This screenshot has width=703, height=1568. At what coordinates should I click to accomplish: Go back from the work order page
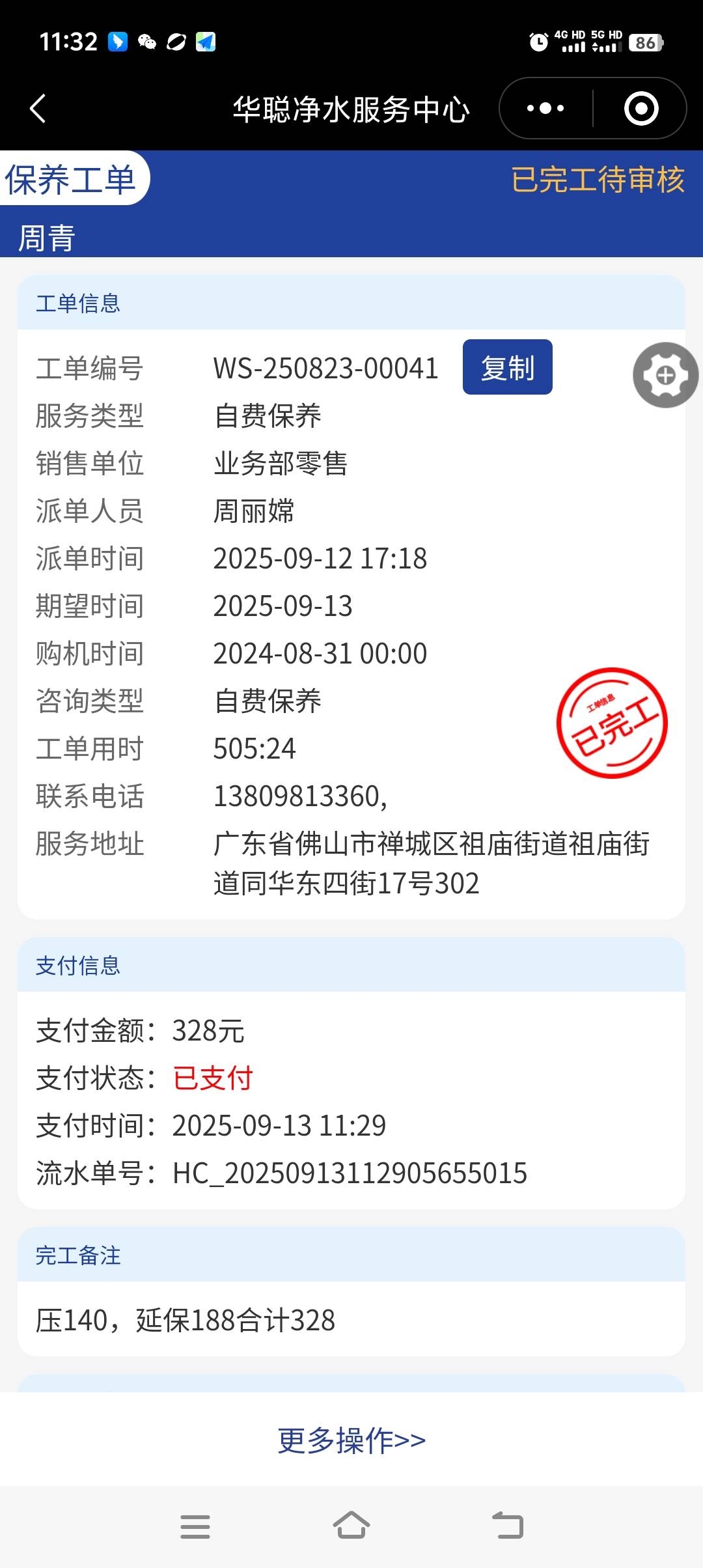(x=38, y=108)
